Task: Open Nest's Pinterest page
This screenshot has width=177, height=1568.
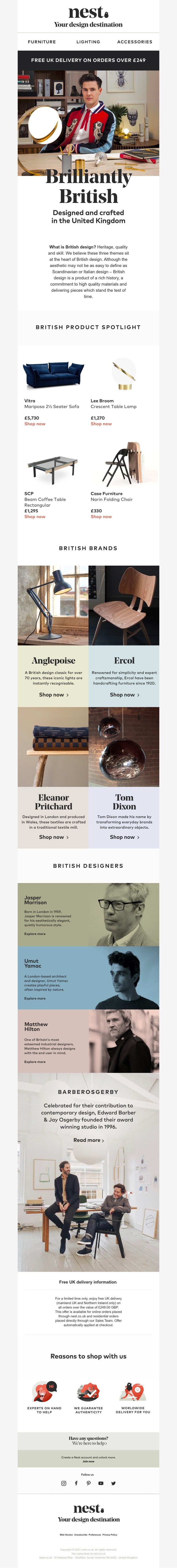Action: click(x=88, y=1483)
